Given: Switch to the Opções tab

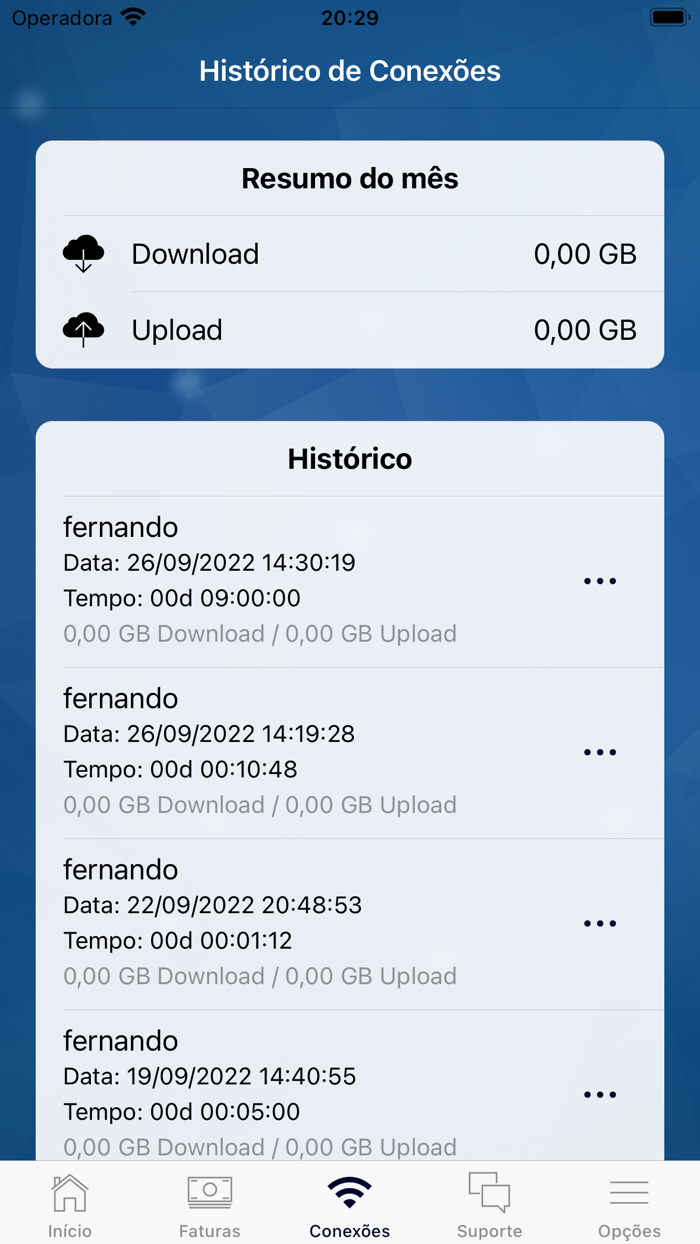Looking at the screenshot, I should click(x=629, y=1204).
